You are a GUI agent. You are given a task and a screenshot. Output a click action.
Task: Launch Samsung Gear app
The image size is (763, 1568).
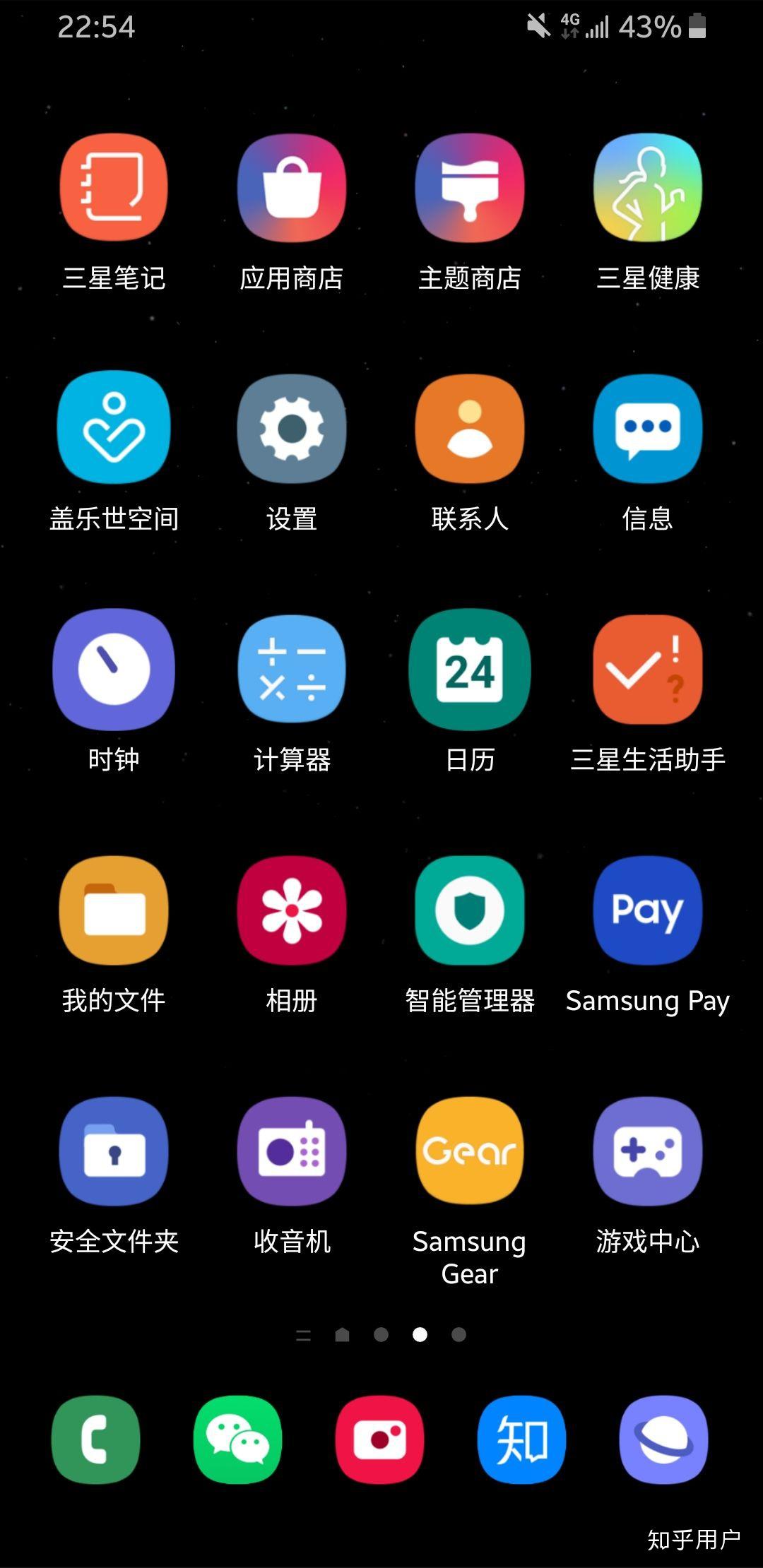pos(469,1151)
